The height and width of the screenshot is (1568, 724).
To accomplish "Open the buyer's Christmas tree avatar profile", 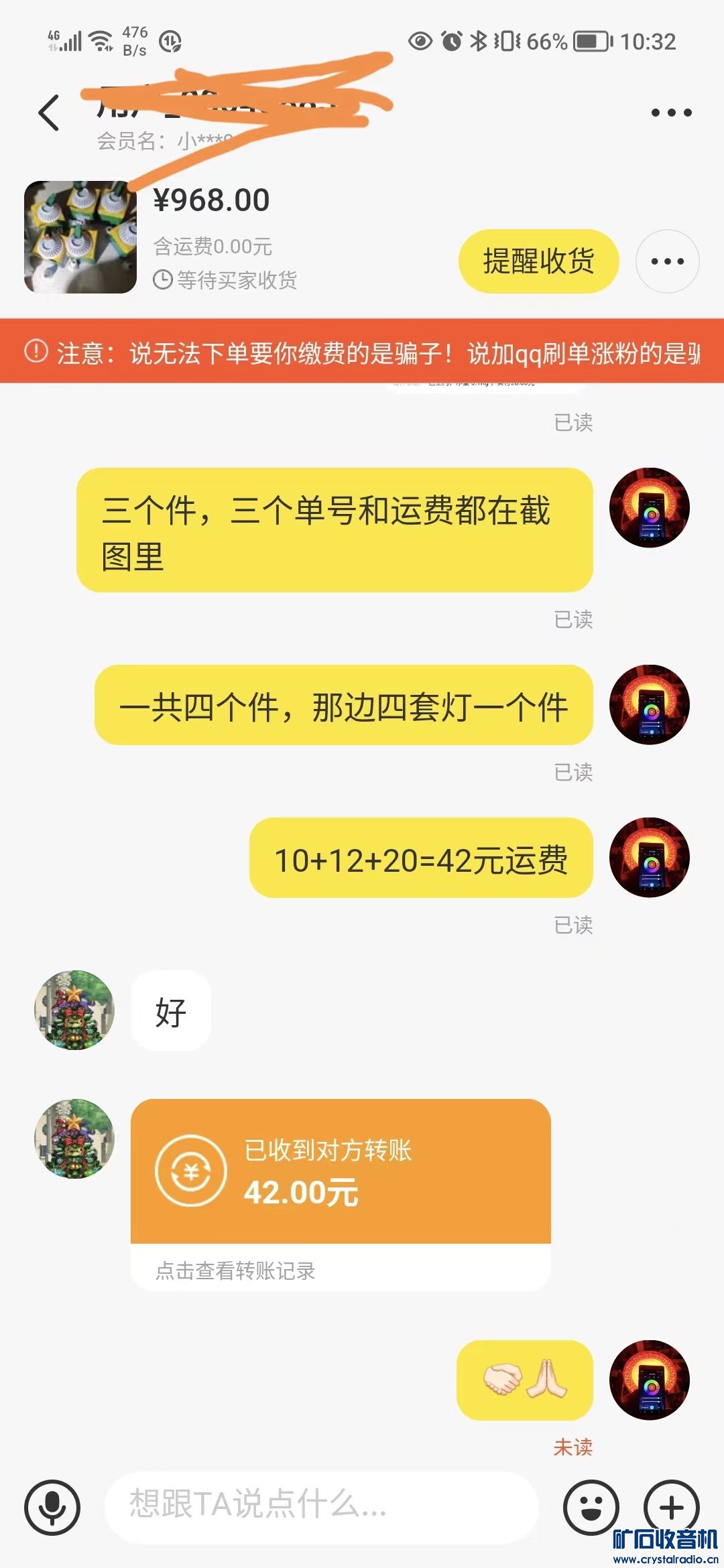I will (74, 1010).
